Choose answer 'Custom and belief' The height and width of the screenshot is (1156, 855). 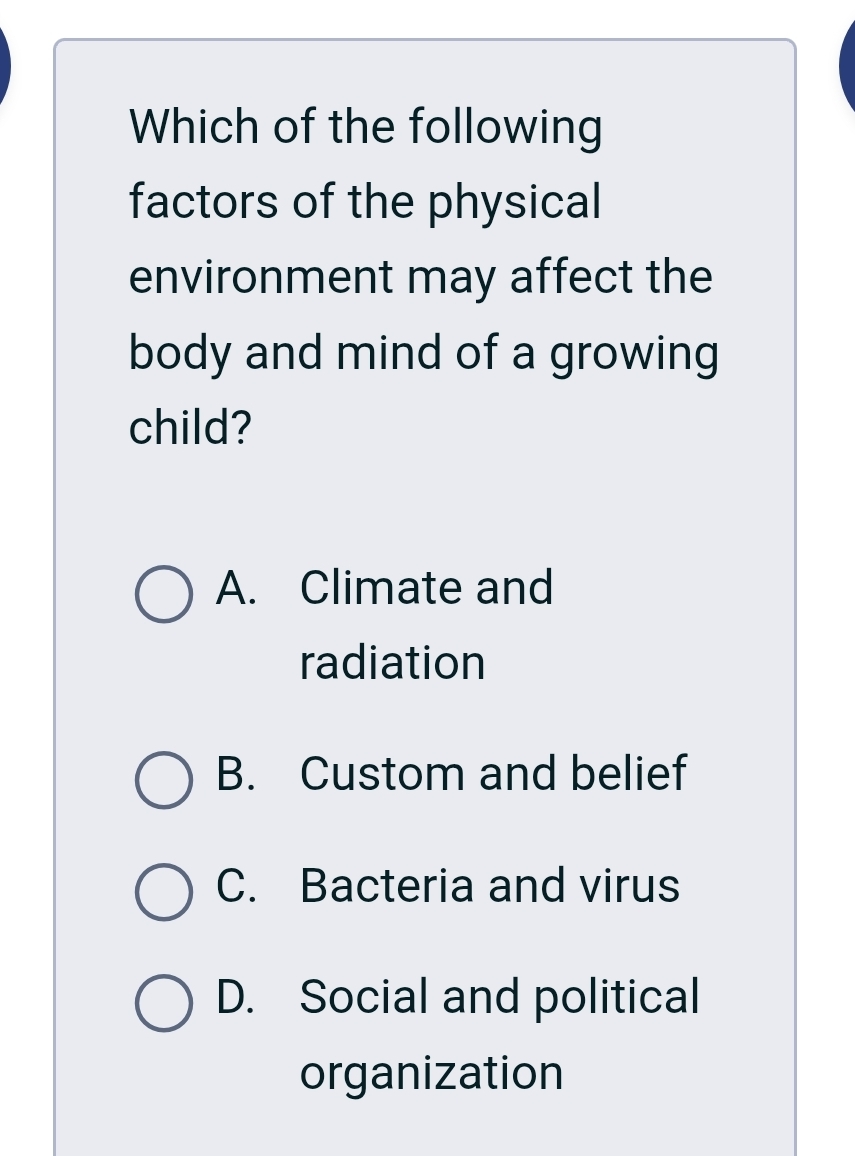(493, 774)
